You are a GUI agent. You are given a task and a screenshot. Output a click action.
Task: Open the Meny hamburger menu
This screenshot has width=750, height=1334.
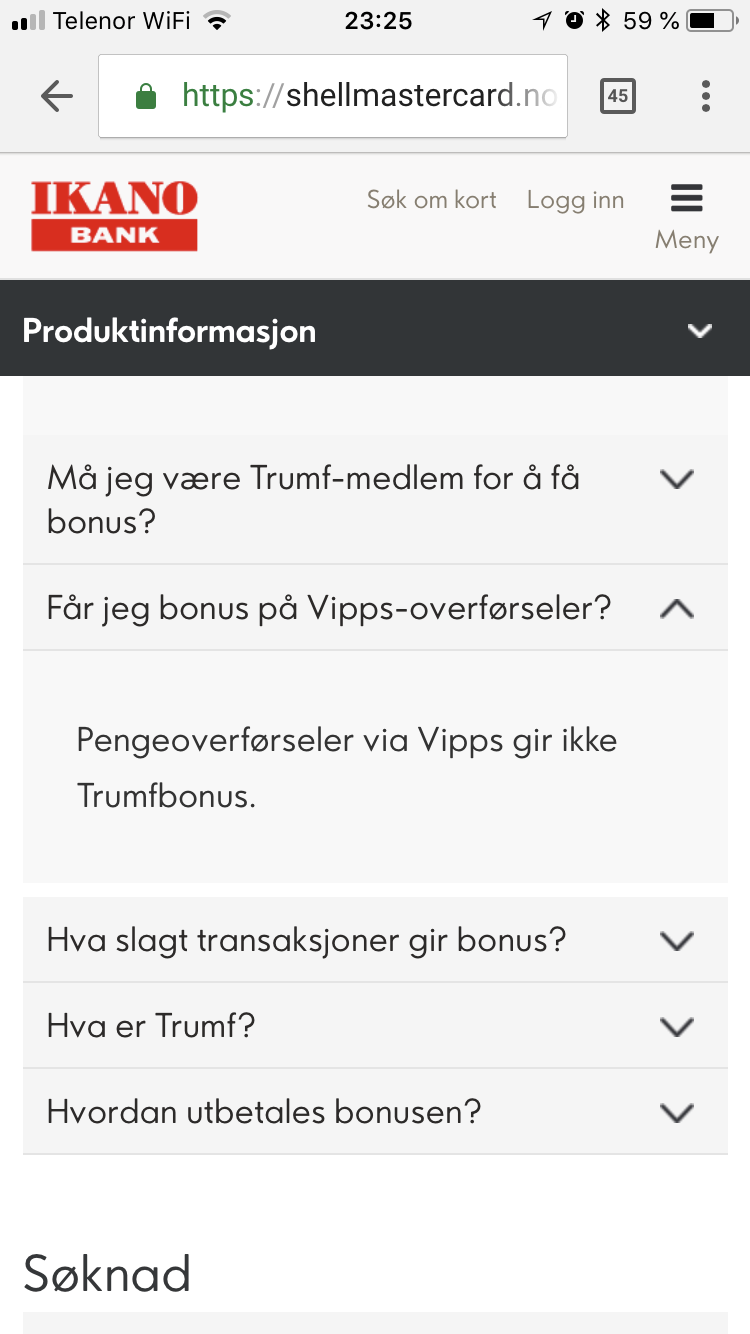(687, 217)
